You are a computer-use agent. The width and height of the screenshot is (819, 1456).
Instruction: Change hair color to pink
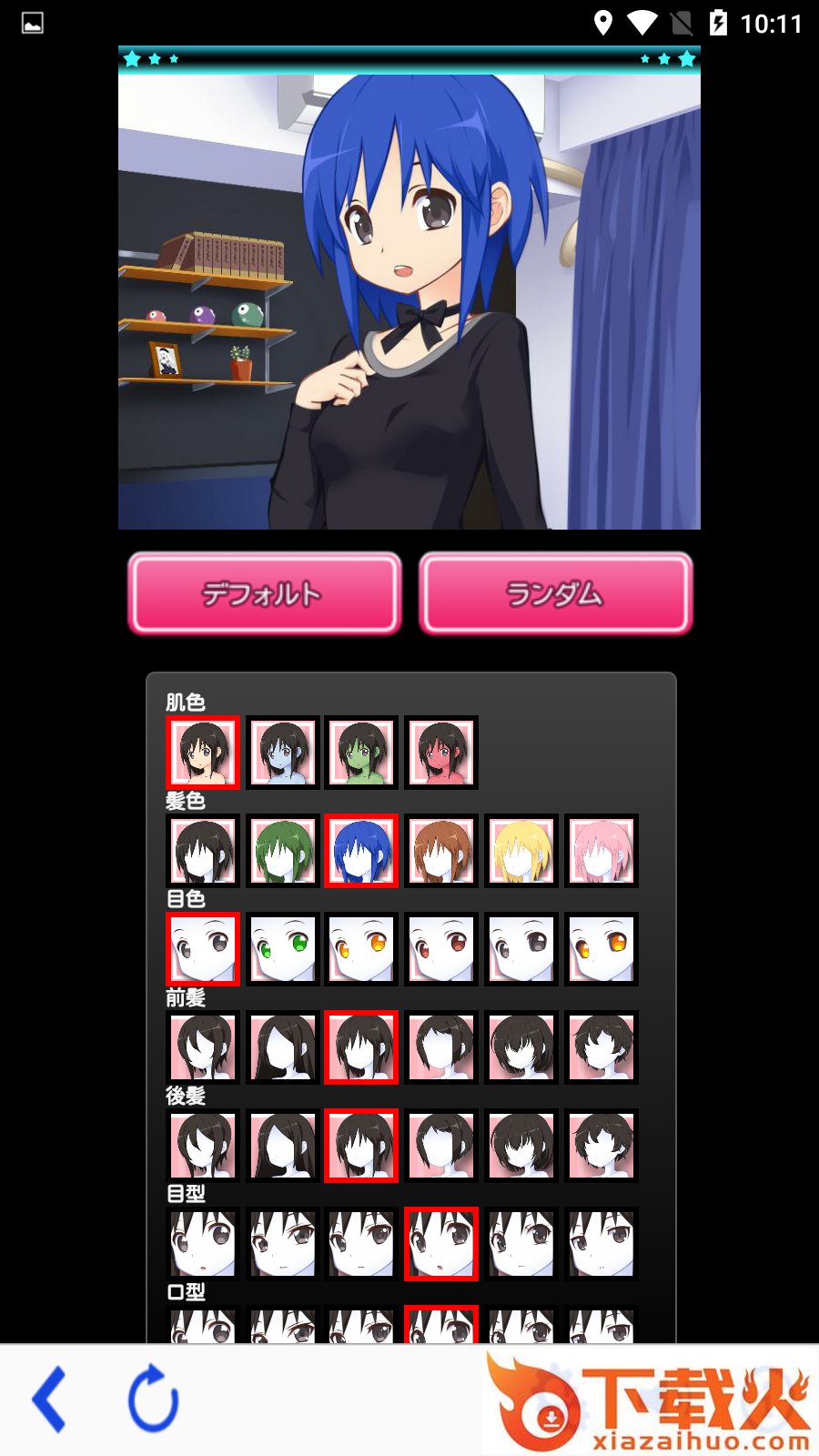(x=601, y=851)
